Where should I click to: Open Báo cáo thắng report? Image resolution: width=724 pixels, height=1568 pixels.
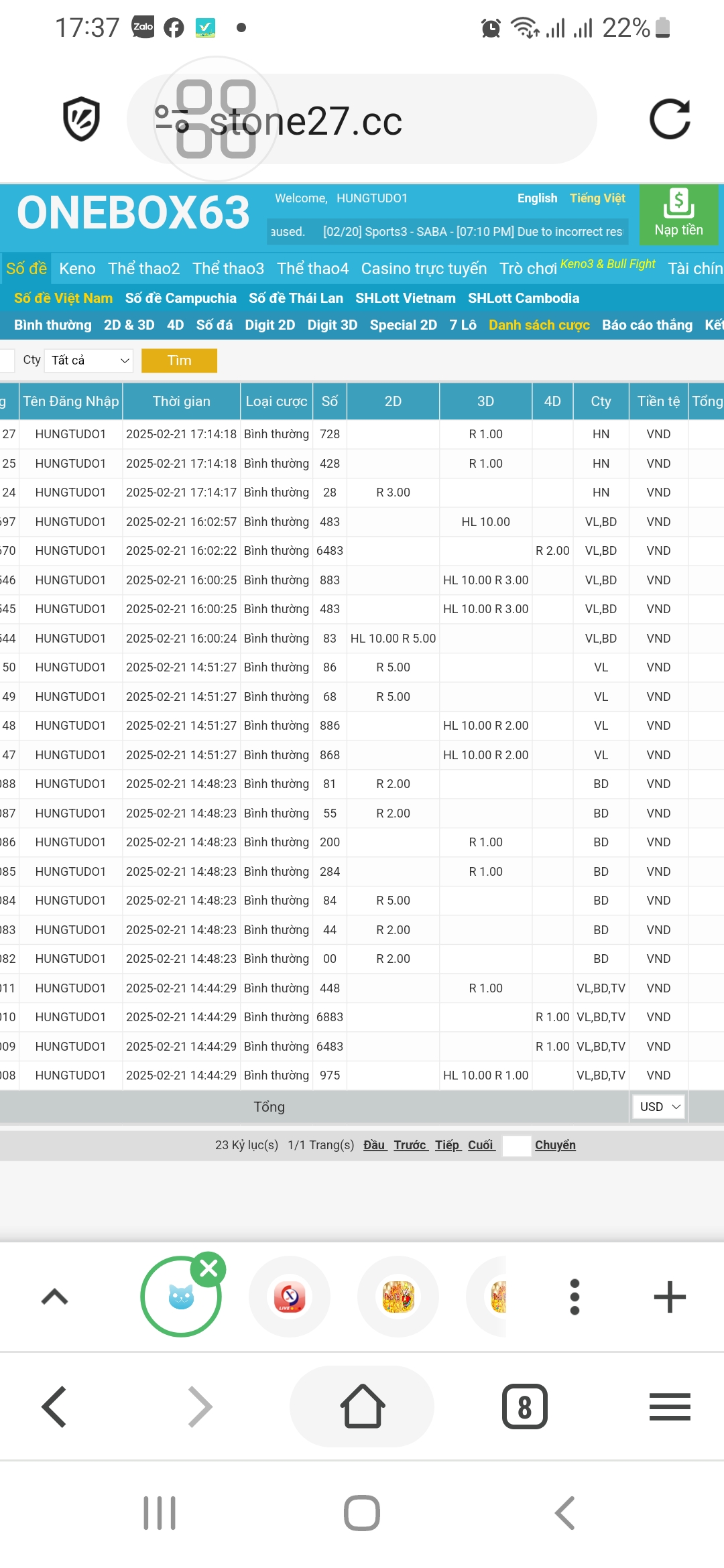pyautogui.click(x=647, y=325)
